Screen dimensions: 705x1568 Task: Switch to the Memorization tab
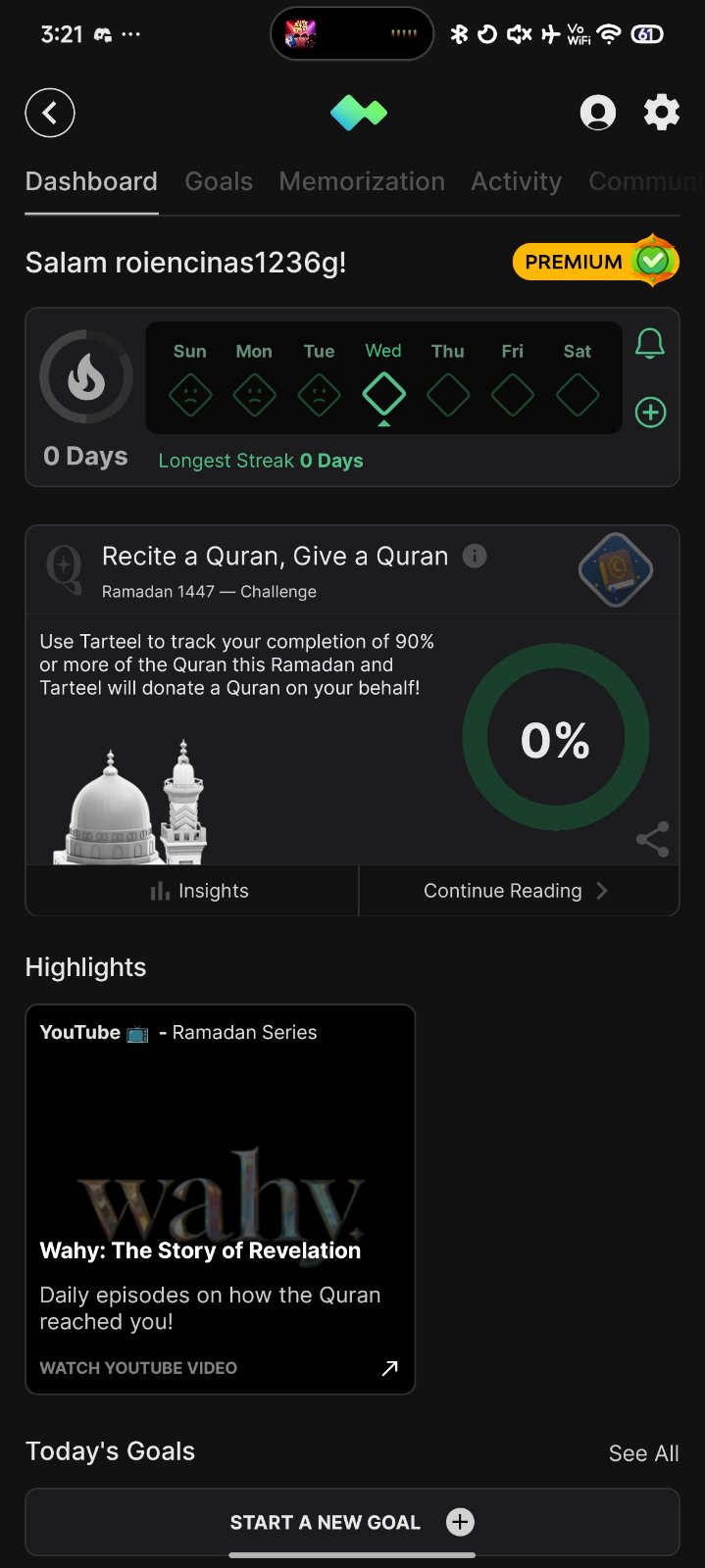point(362,181)
